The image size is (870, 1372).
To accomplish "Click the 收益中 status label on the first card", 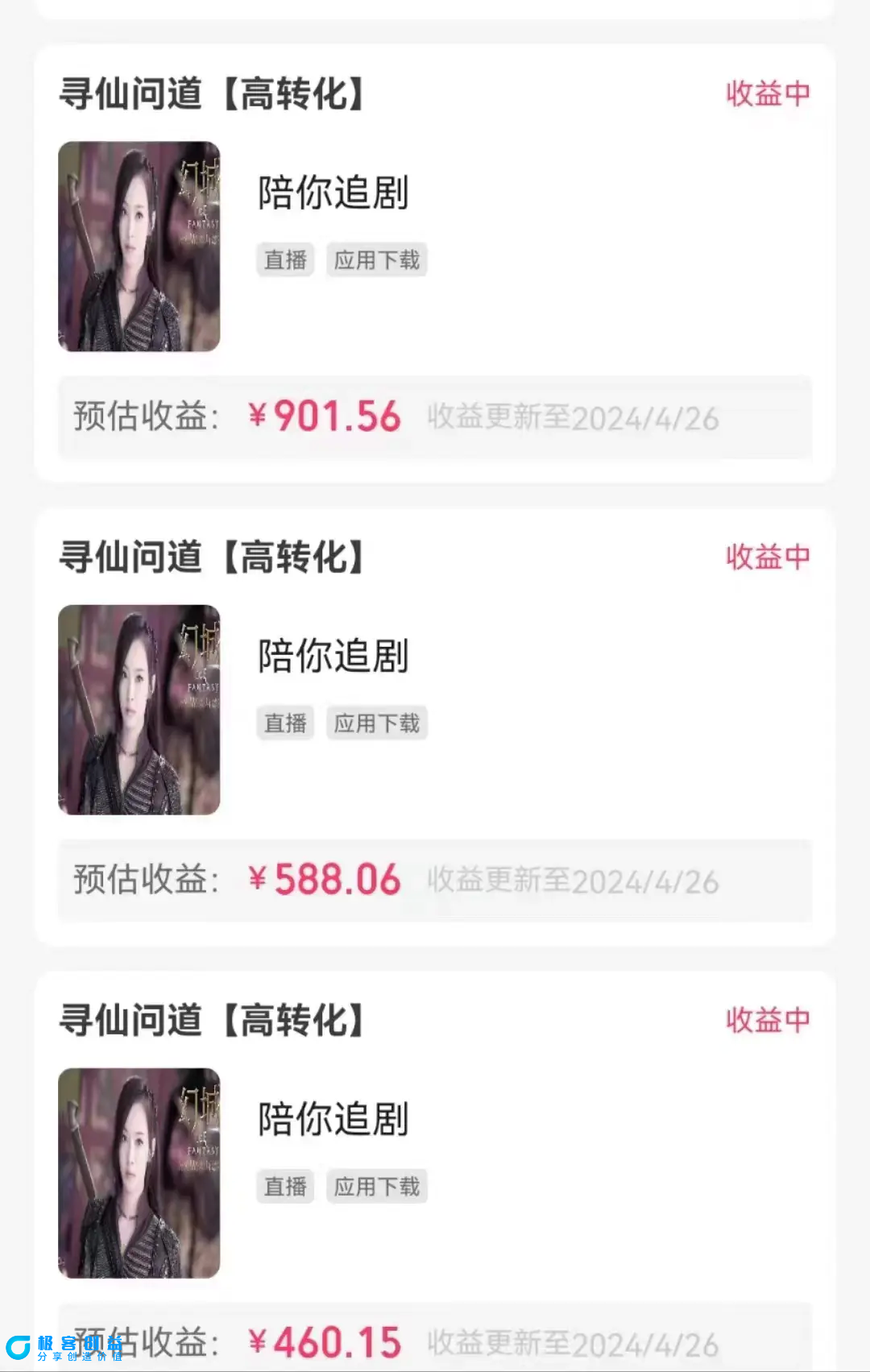I will [x=768, y=94].
